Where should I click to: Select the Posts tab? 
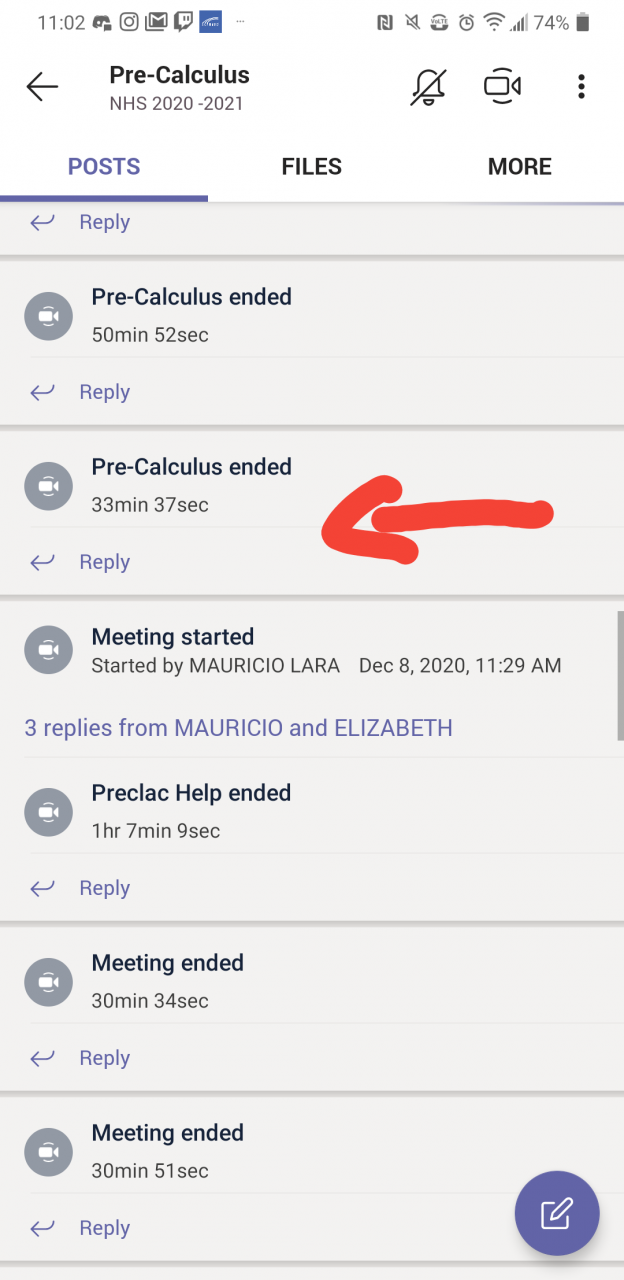pos(104,167)
